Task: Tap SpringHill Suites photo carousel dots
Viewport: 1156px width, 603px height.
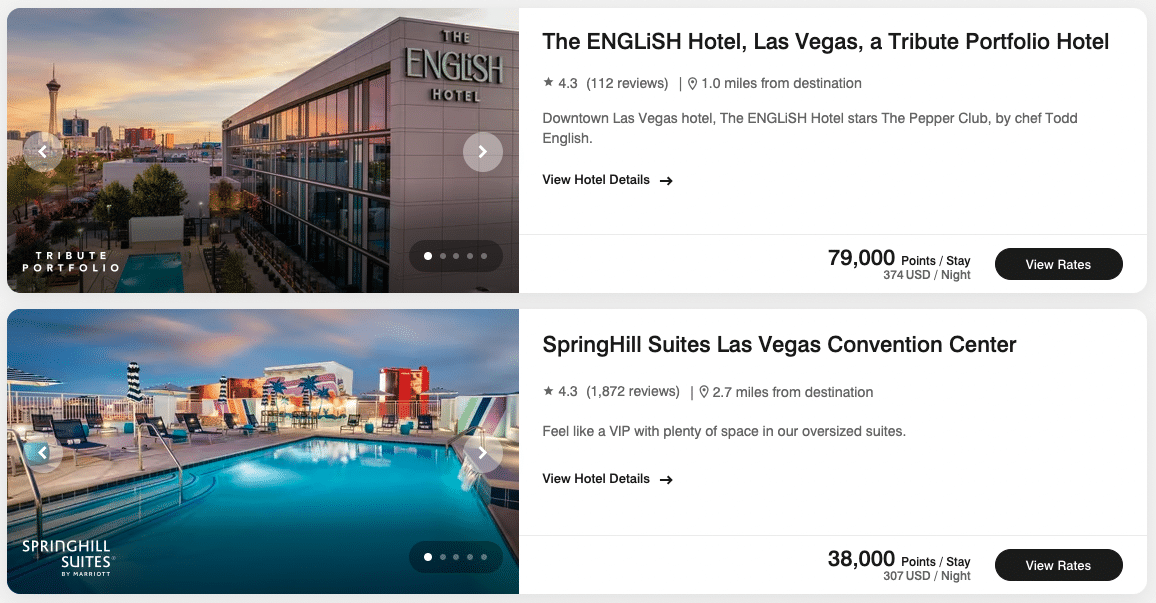Action: 456,557
